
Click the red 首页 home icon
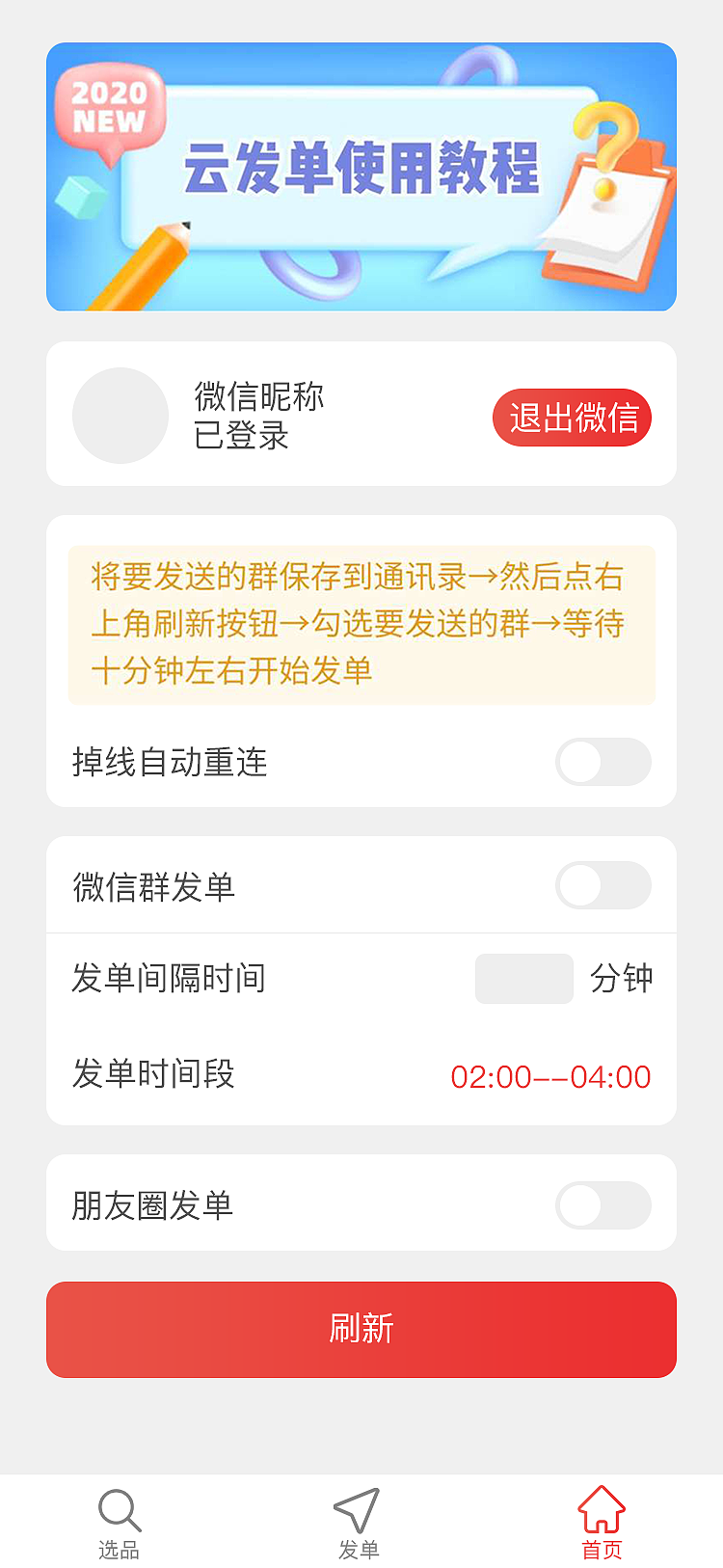[x=601, y=1505]
